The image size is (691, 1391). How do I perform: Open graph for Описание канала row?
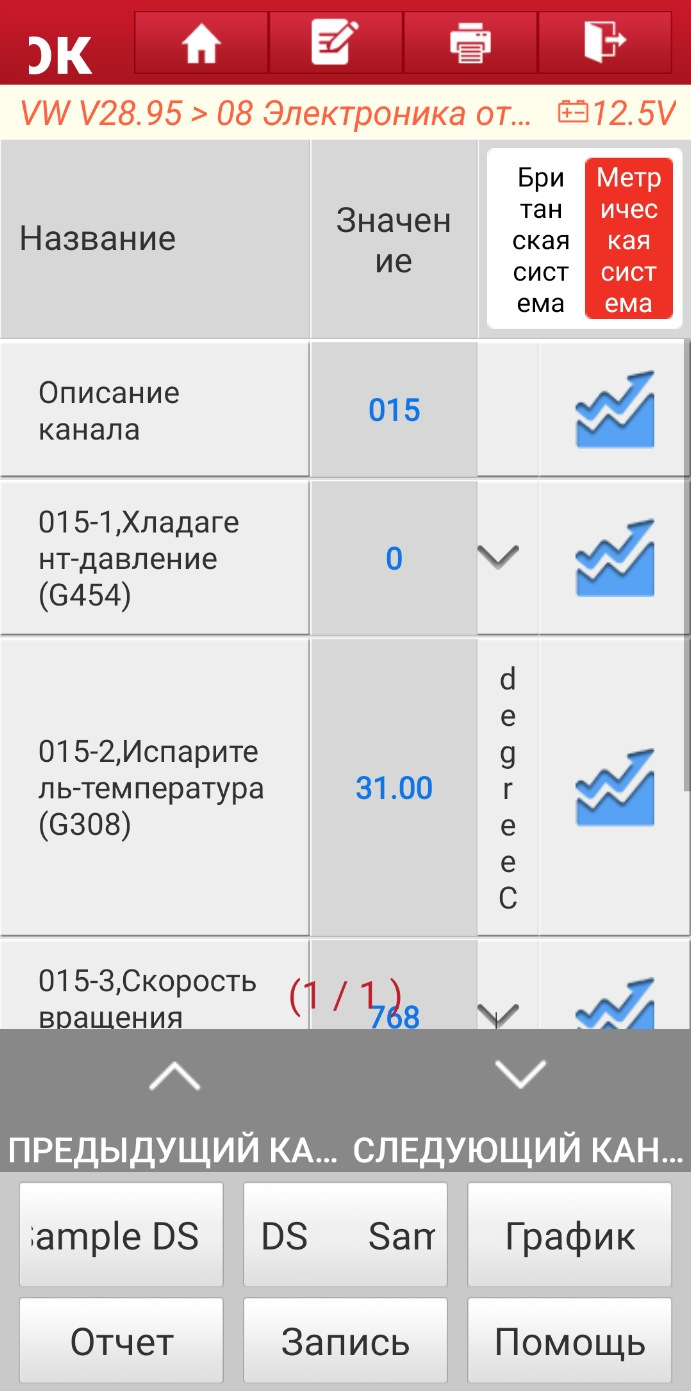(x=614, y=410)
